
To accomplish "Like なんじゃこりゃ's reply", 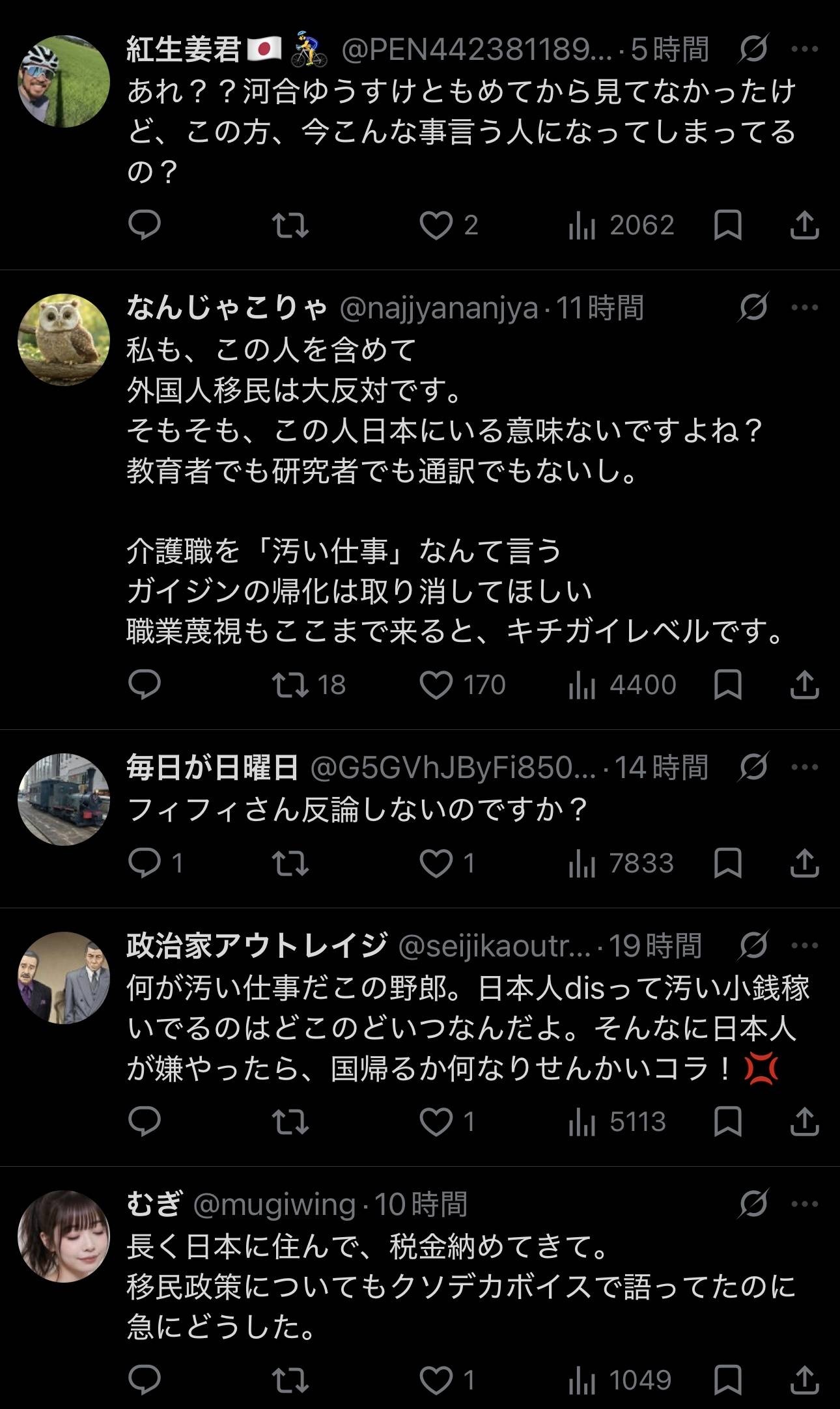I will tap(436, 685).
